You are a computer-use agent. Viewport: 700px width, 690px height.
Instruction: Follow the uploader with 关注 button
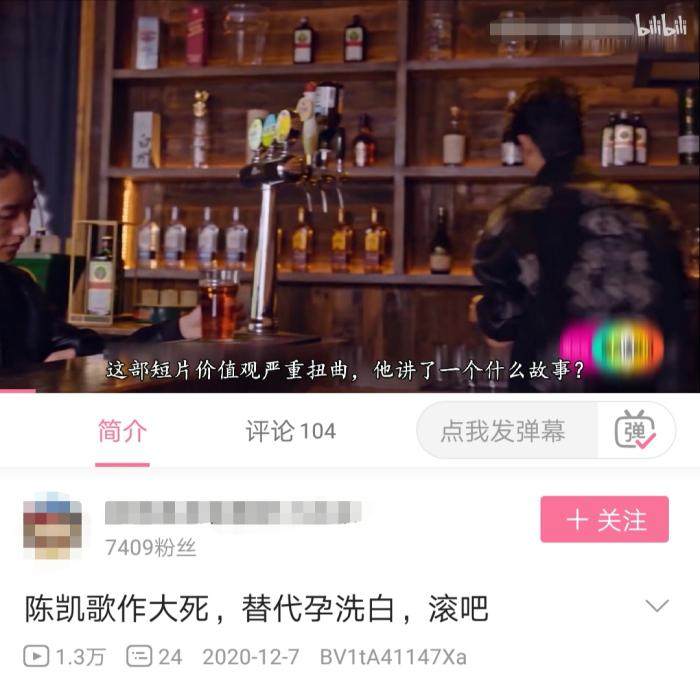pos(604,520)
